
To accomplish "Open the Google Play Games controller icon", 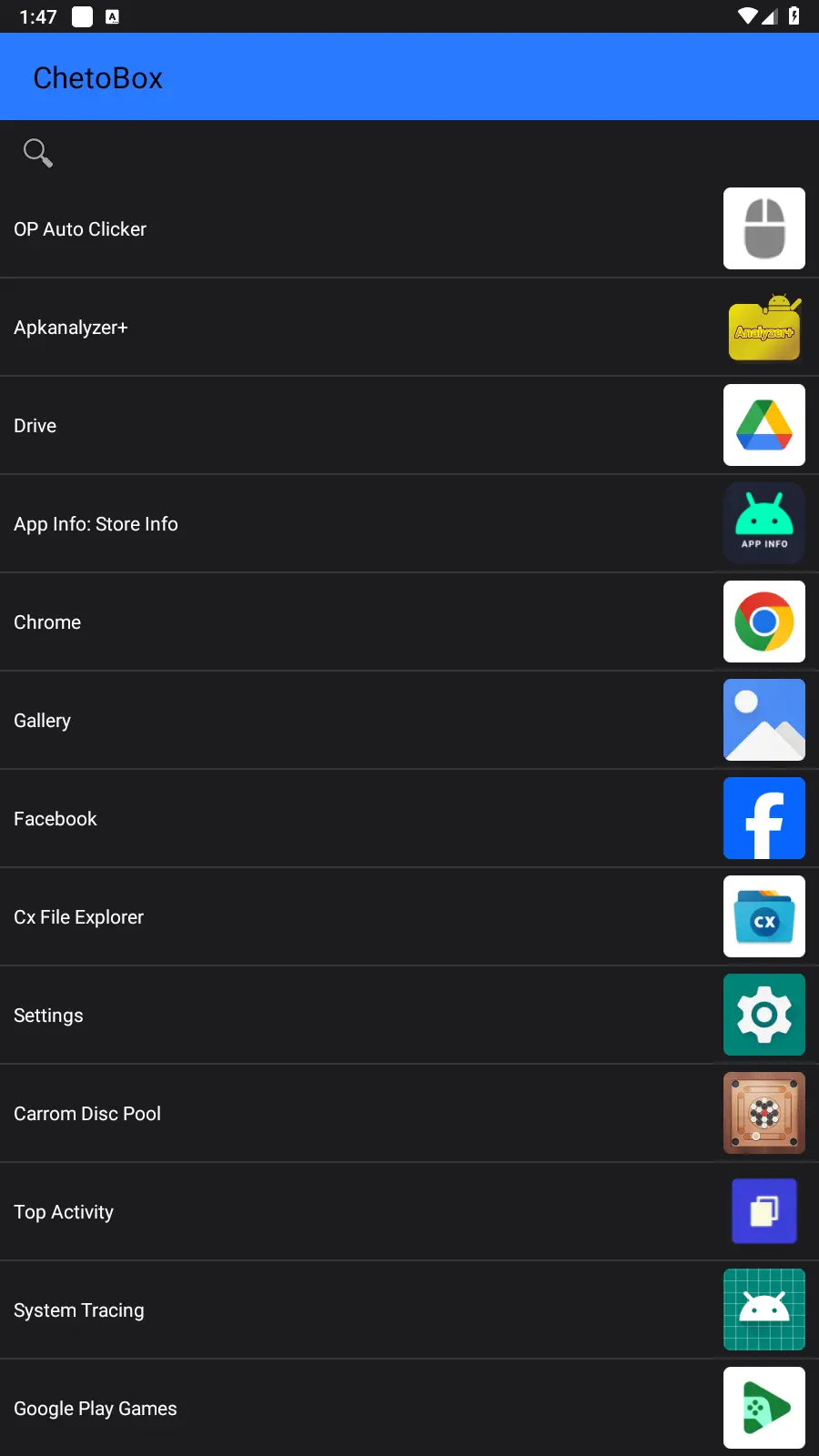I will [x=763, y=1408].
